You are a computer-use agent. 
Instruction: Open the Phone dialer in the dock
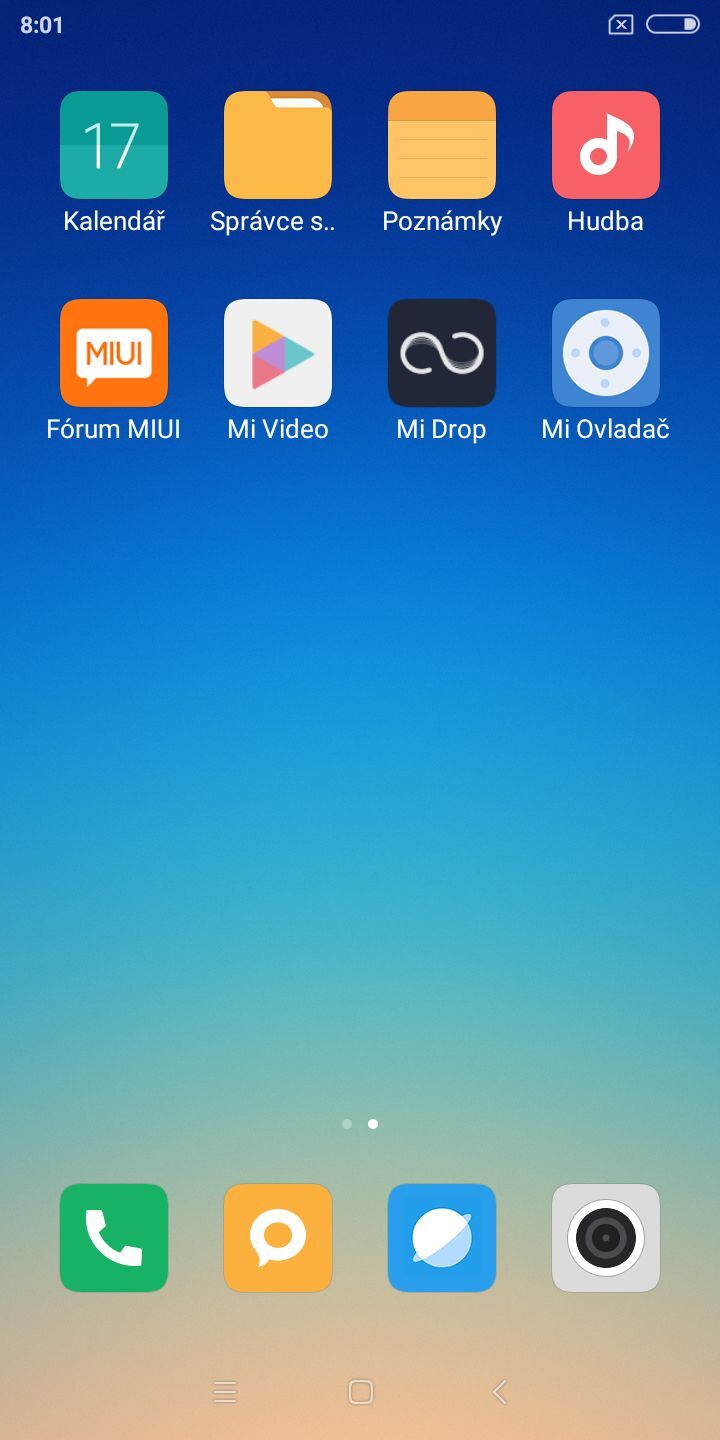[x=113, y=1238]
